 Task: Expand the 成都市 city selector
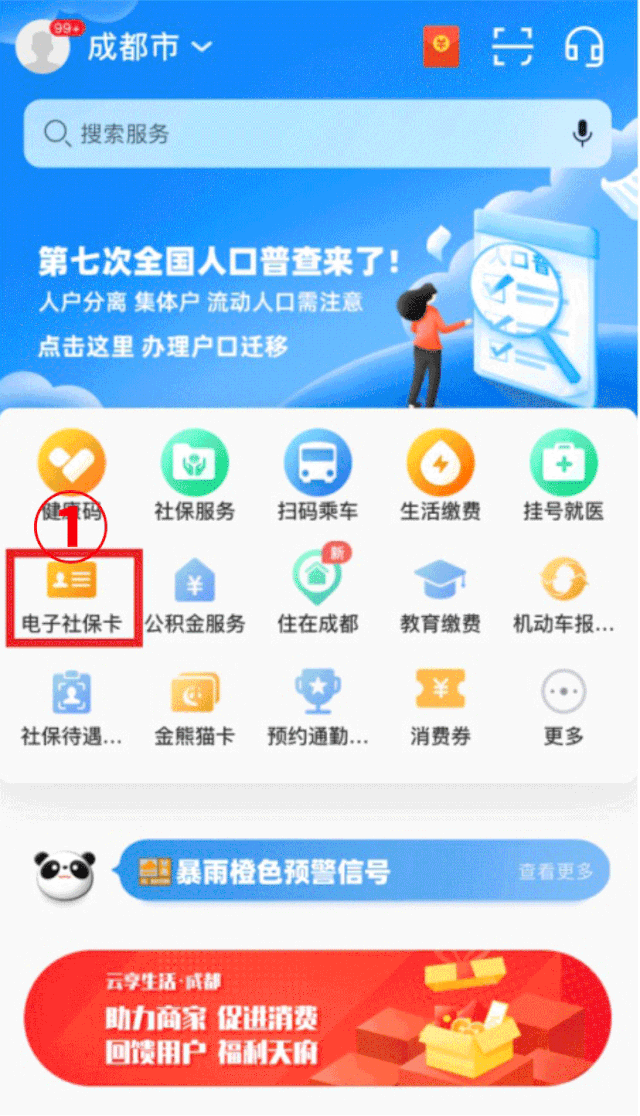150,47
